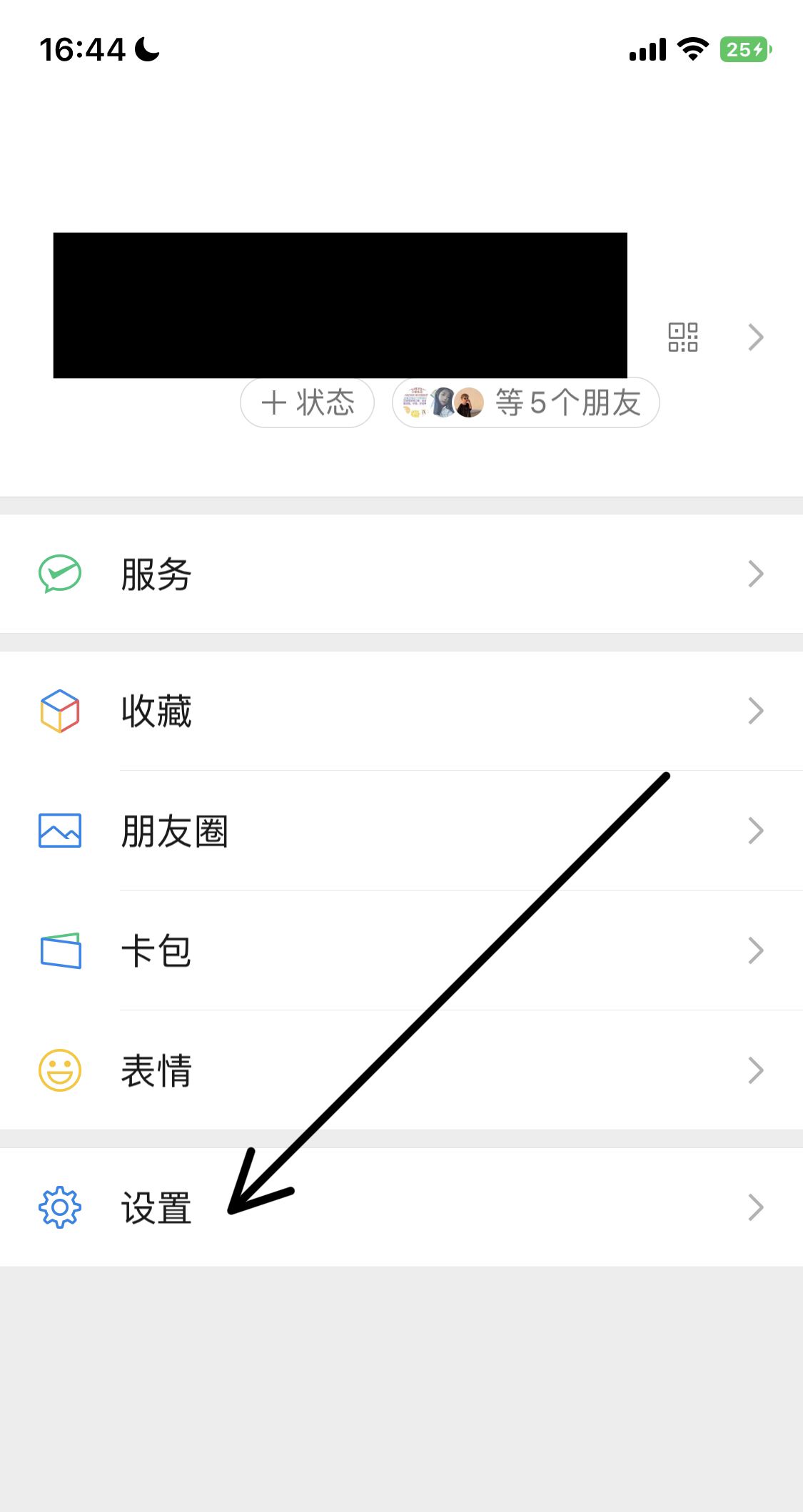803x1512 pixels.
Task: Open 朋友圈 via the picture icon
Action: pyautogui.click(x=61, y=830)
